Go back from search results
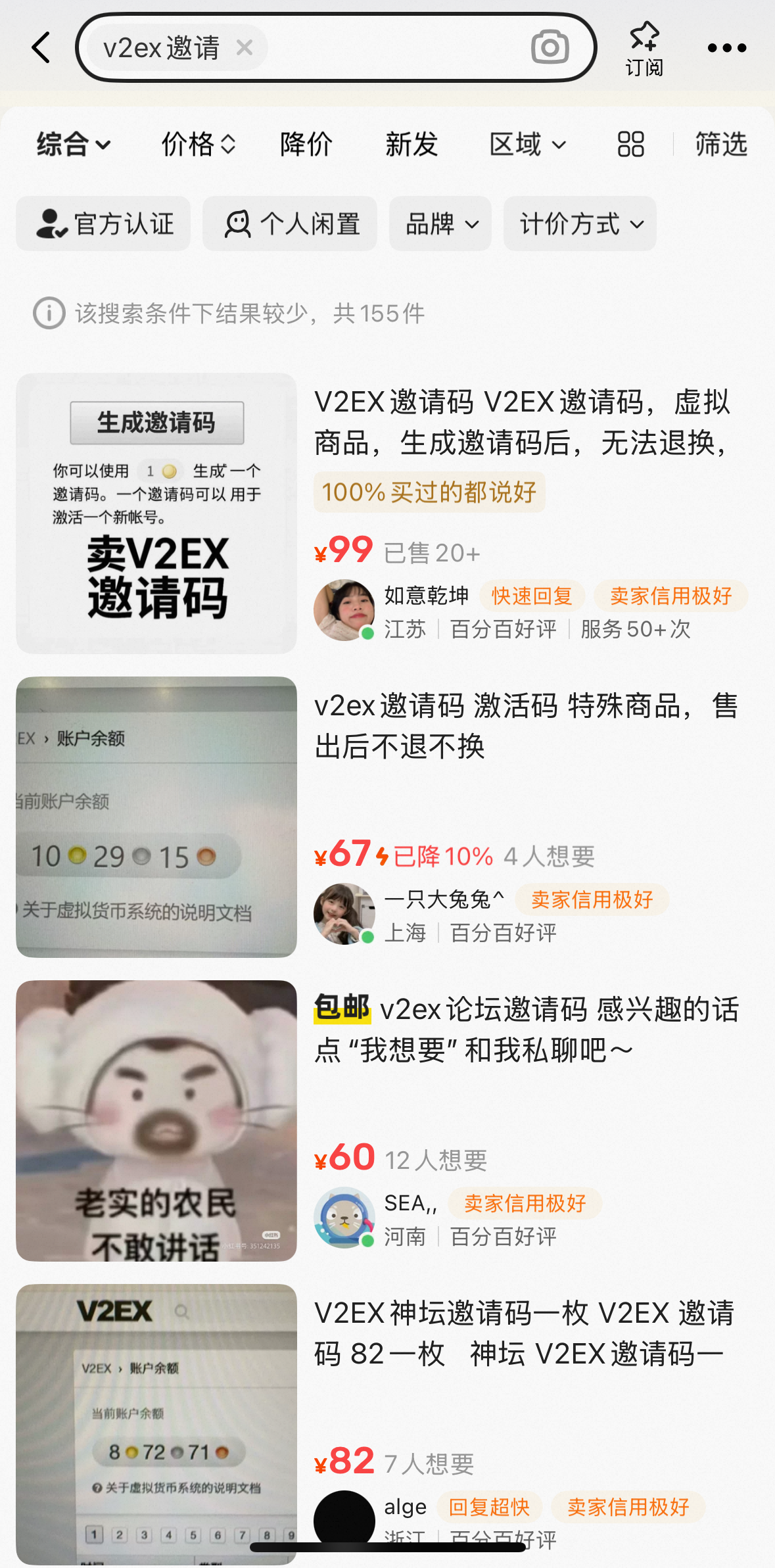This screenshot has height=1568, width=775. click(41, 48)
